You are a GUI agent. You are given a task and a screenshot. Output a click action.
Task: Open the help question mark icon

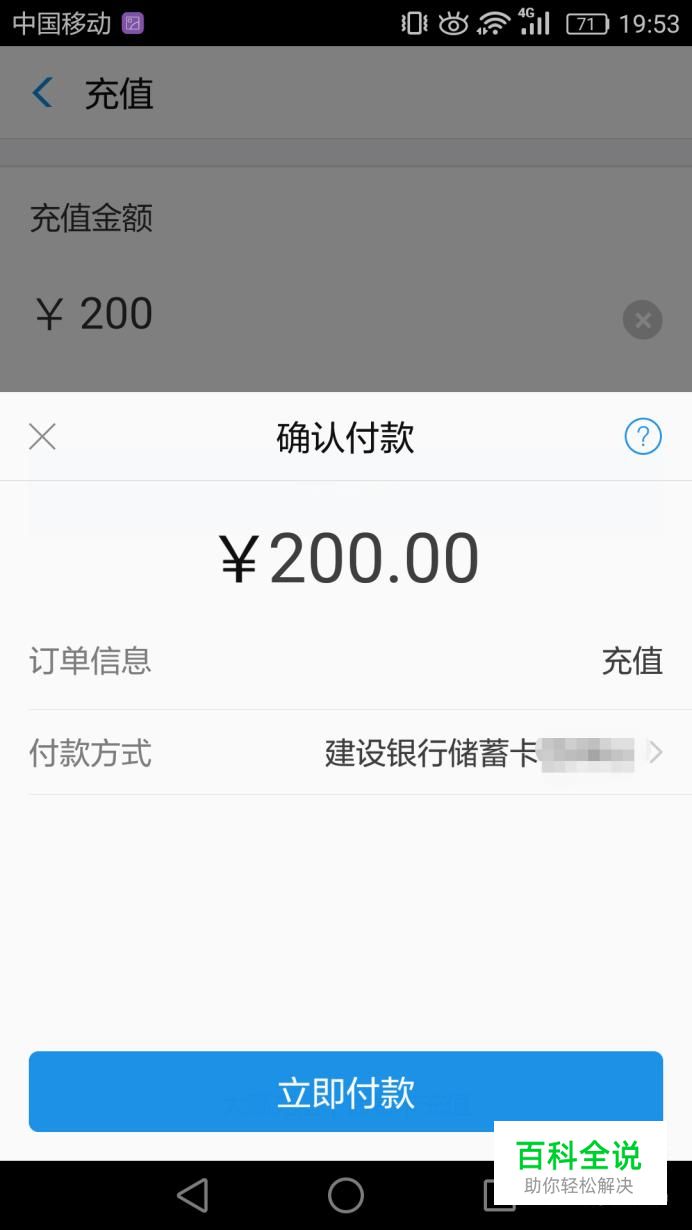click(x=643, y=437)
